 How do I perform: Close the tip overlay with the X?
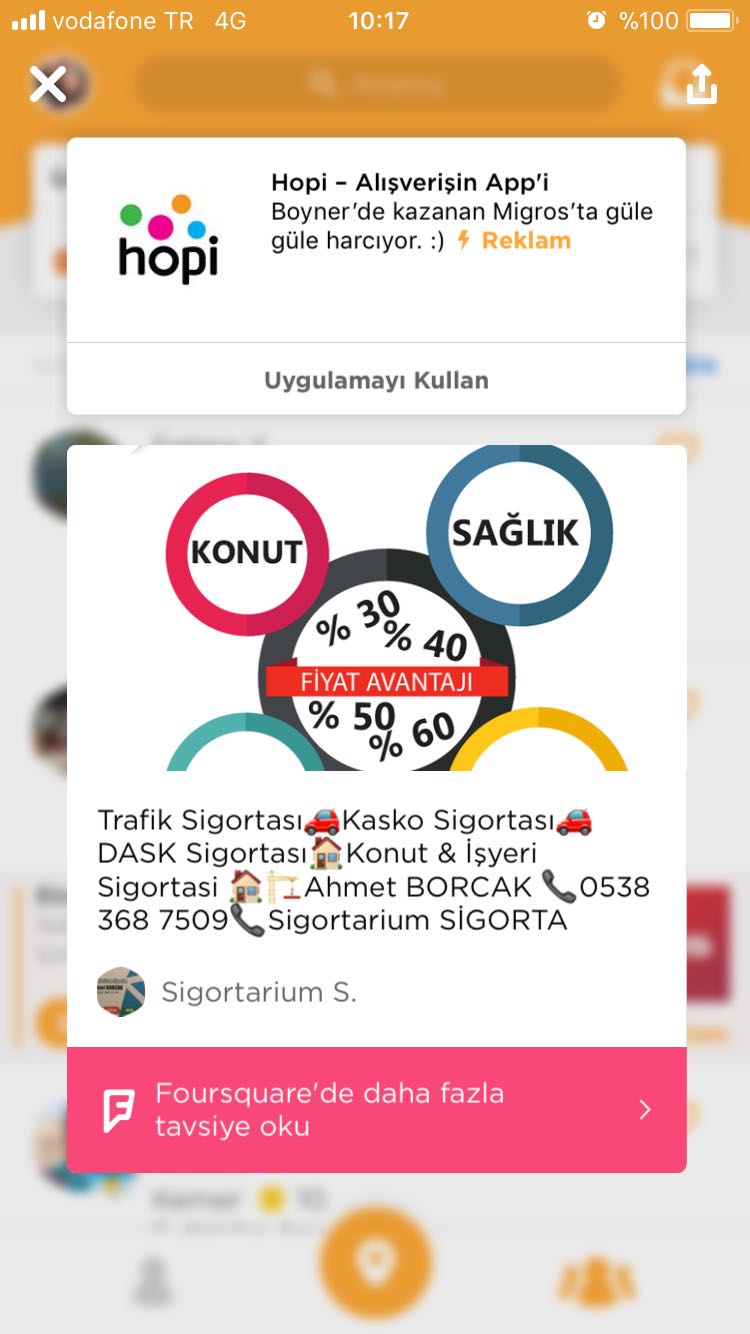coord(48,84)
